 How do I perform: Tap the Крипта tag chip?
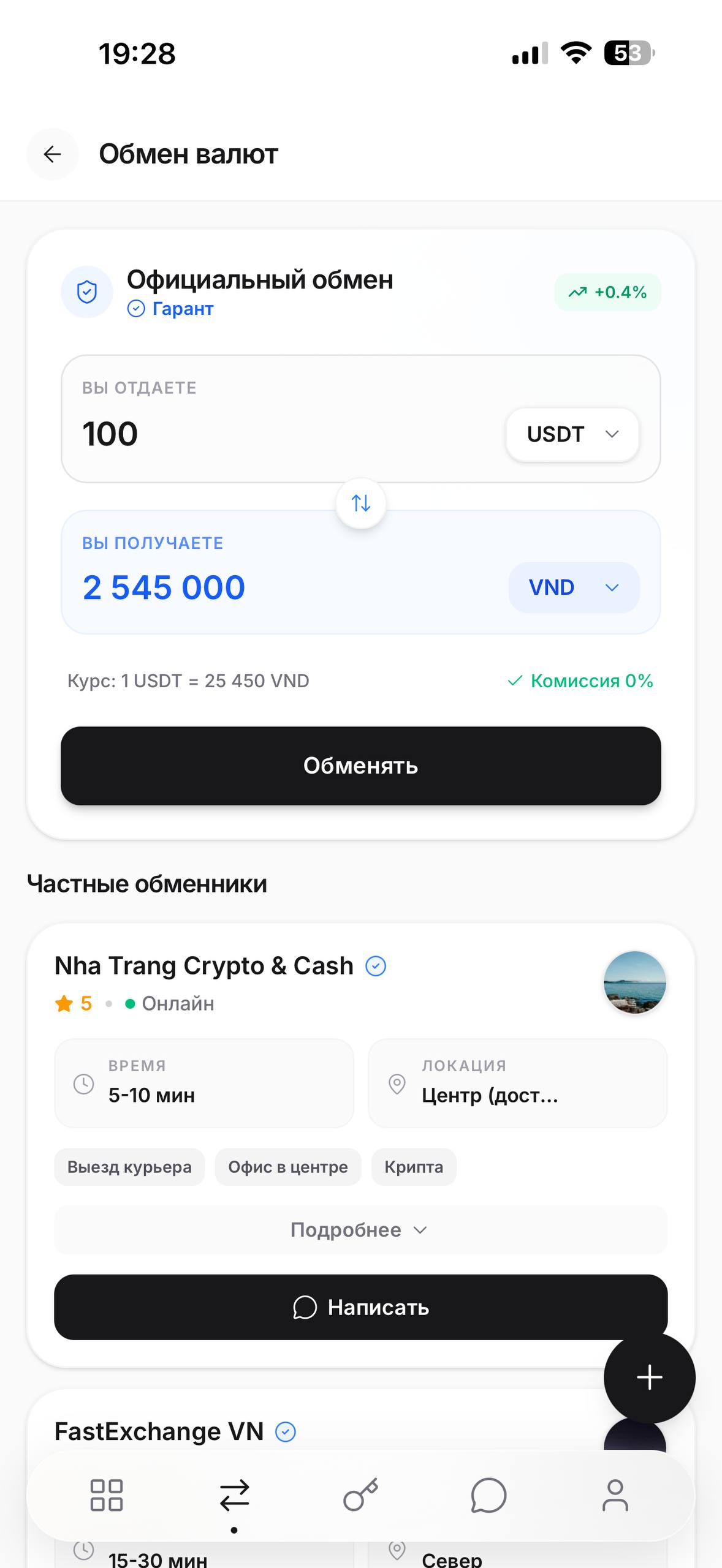coord(413,1167)
